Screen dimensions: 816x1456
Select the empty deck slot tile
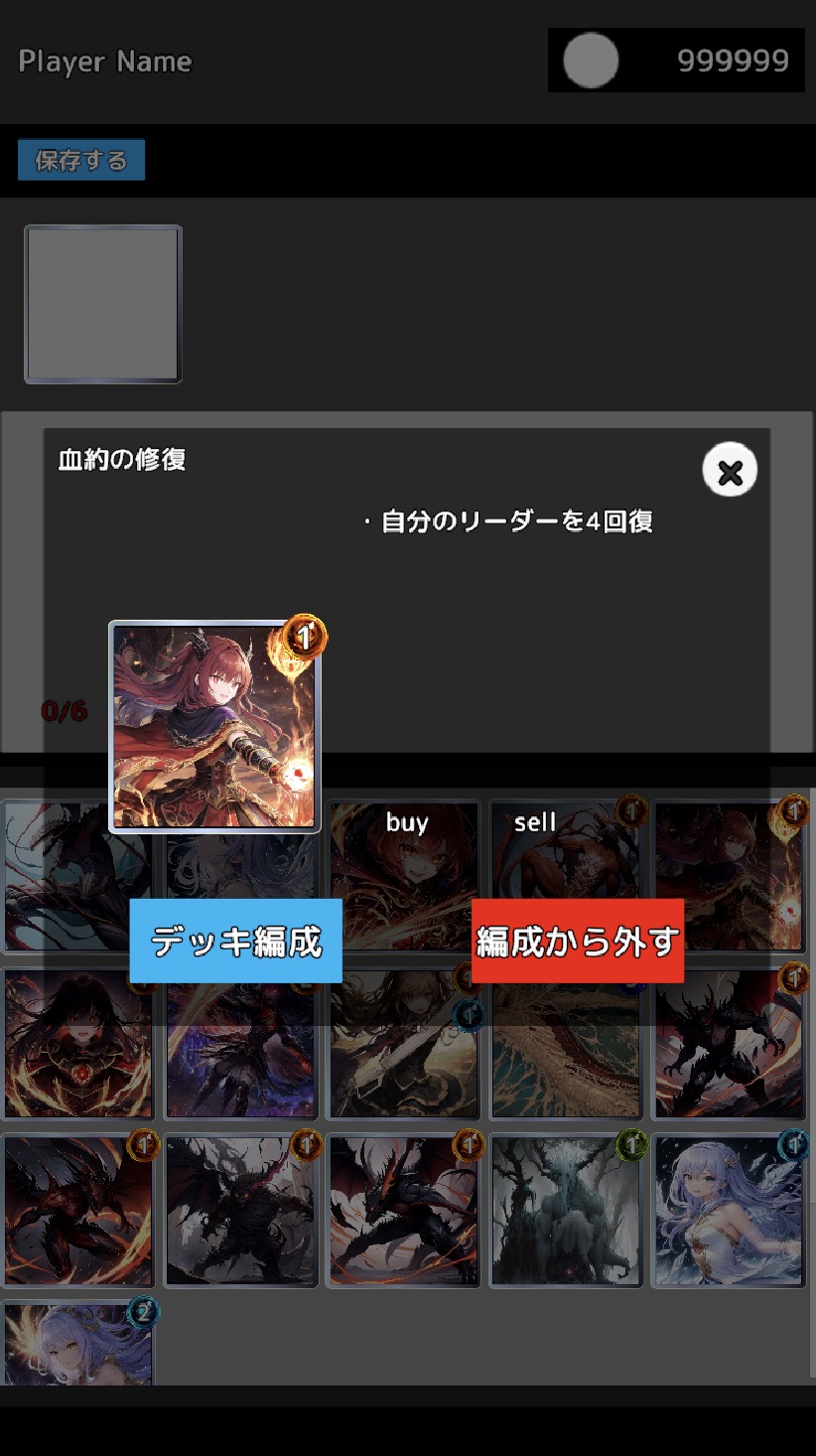click(103, 304)
